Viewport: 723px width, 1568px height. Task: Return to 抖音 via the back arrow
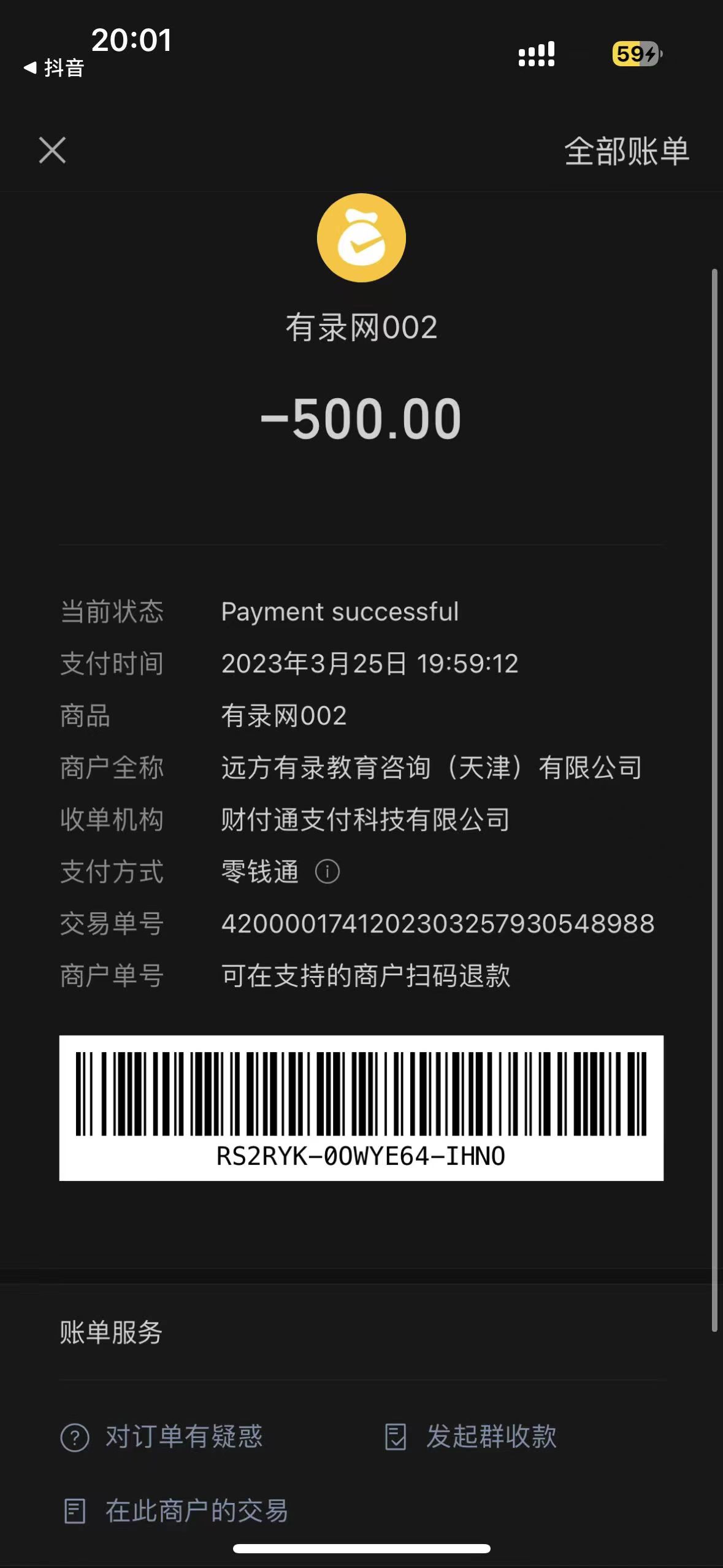point(53,67)
